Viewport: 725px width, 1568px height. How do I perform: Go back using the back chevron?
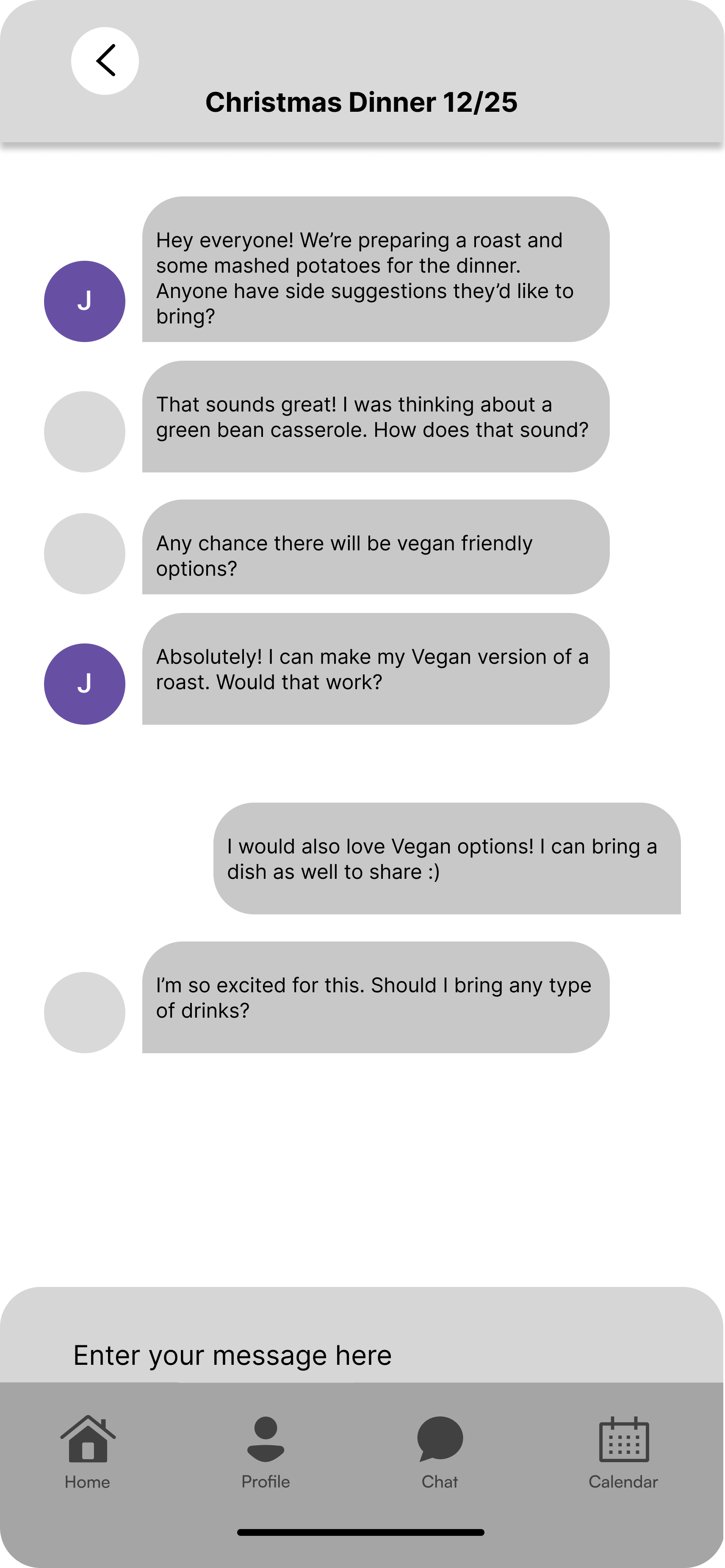[x=105, y=60]
